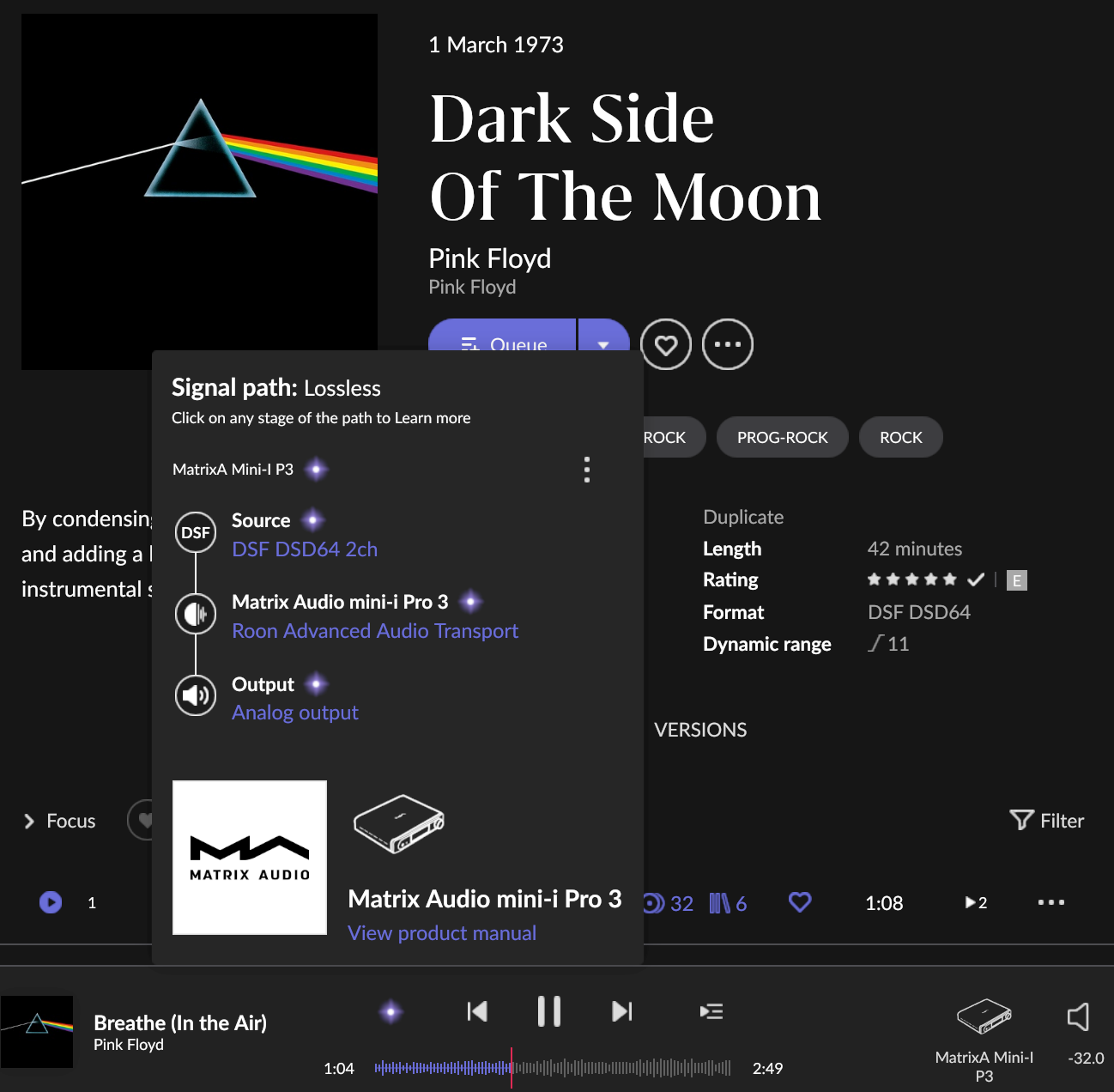Open signal path three-dot options

click(x=587, y=470)
